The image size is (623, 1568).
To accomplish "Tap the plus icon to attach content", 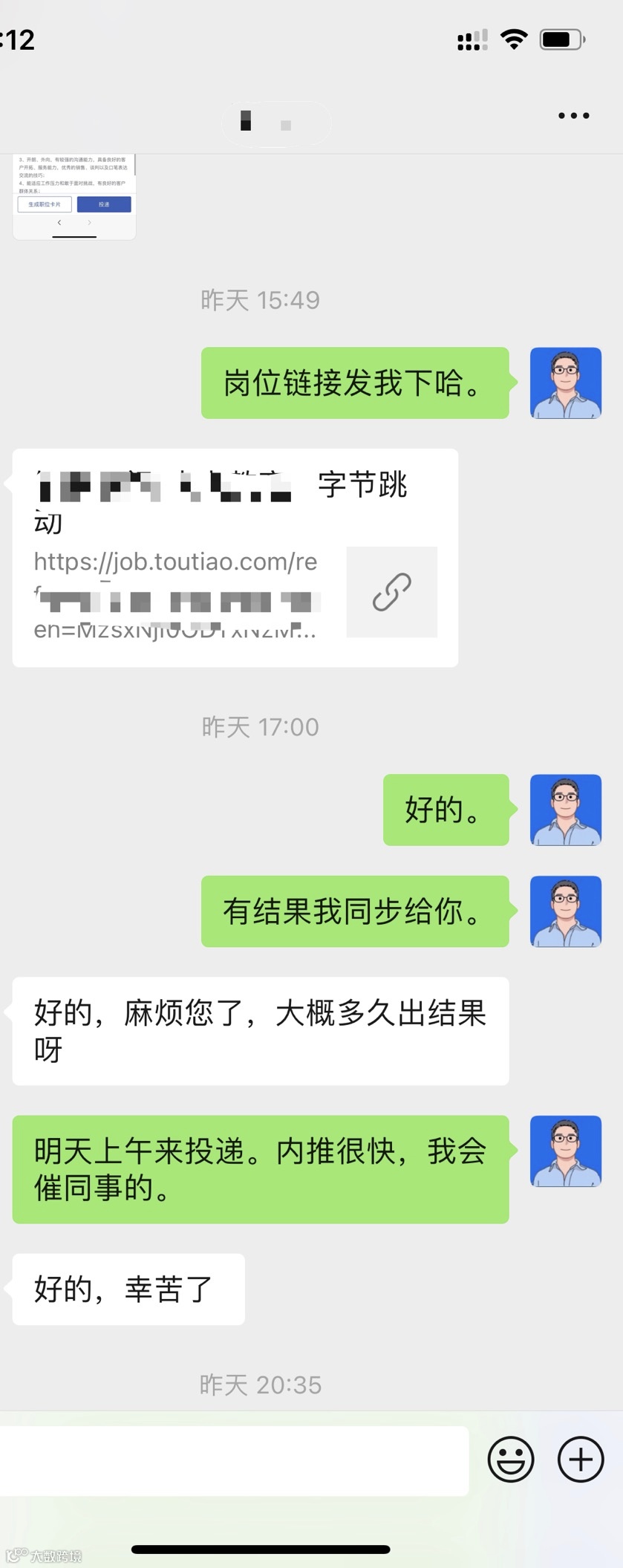I will [581, 1459].
